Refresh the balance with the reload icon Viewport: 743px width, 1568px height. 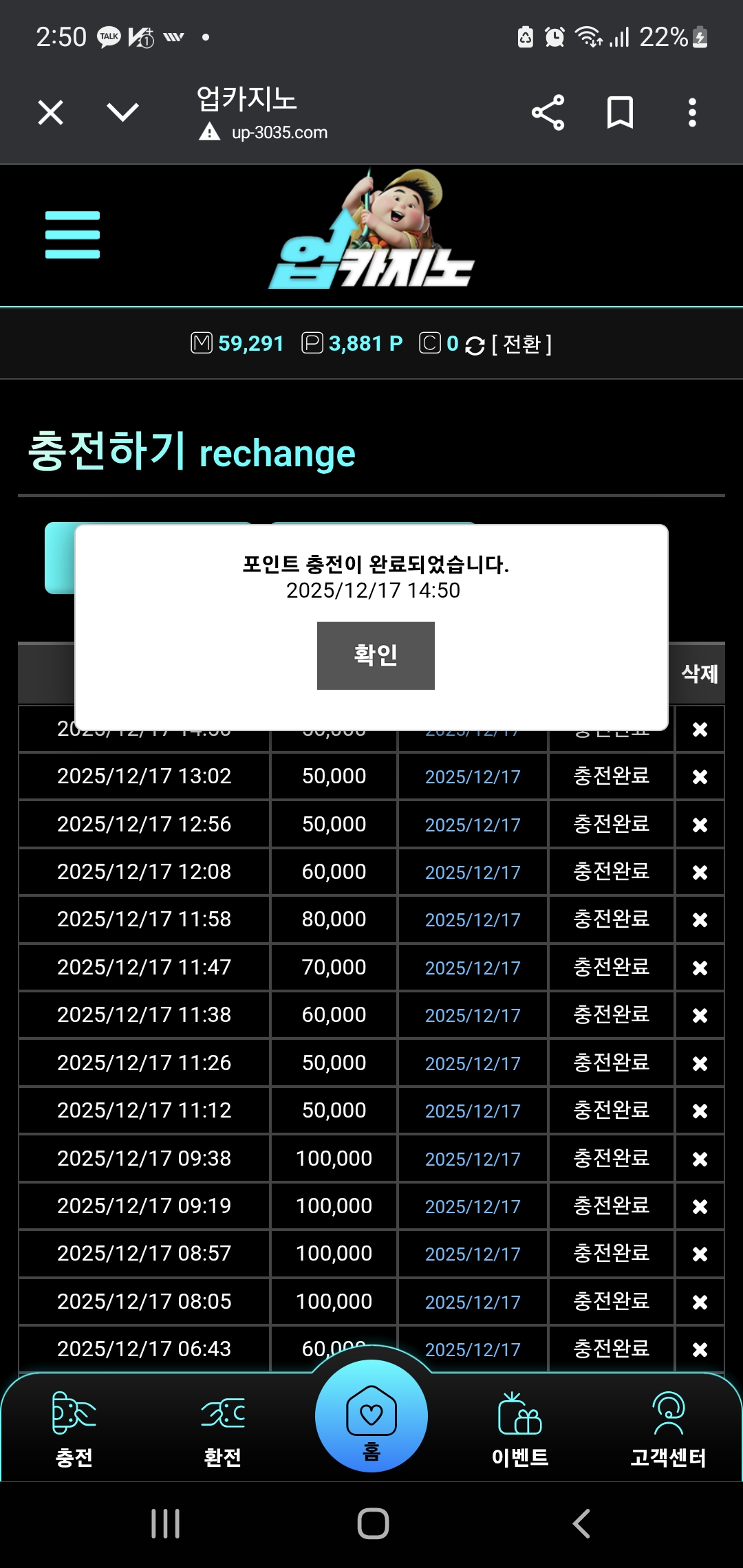tap(475, 345)
